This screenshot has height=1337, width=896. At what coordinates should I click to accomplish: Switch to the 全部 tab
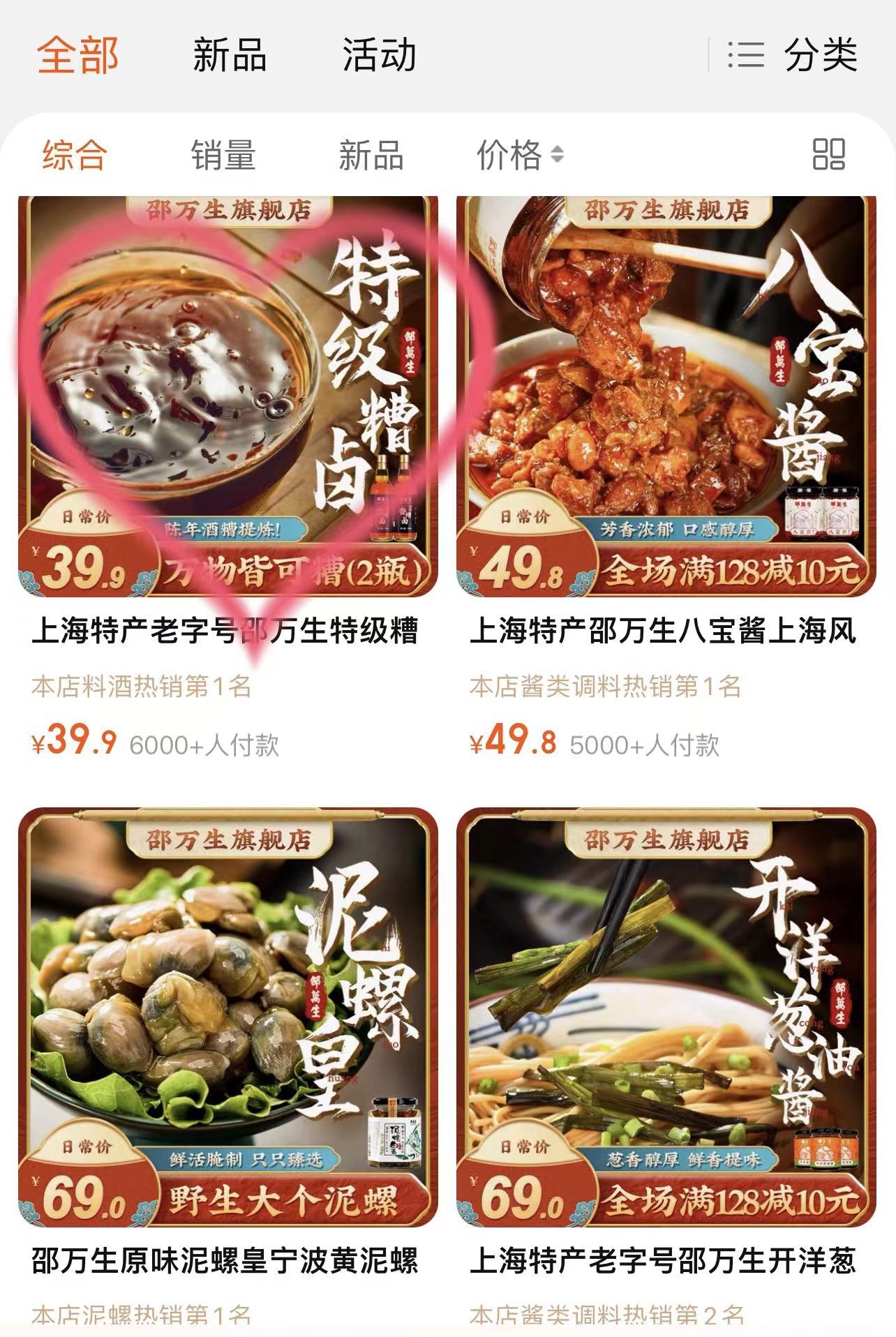77,55
